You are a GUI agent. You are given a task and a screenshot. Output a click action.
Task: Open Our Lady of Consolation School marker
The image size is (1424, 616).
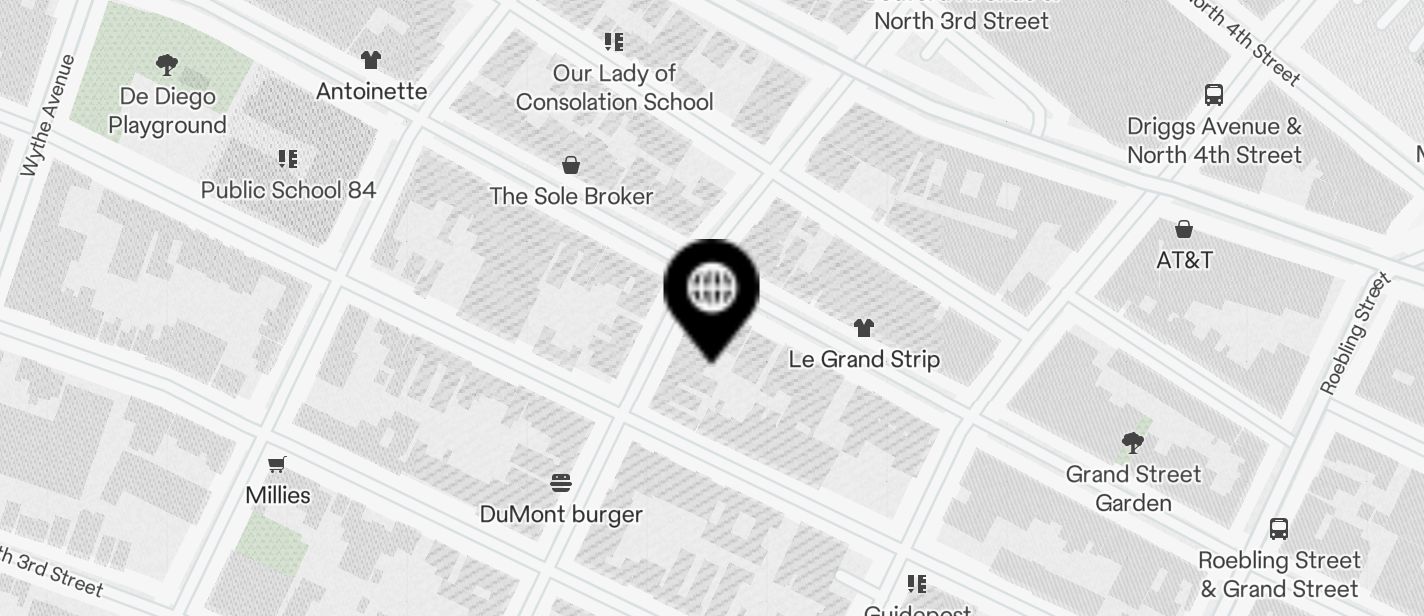(614, 42)
